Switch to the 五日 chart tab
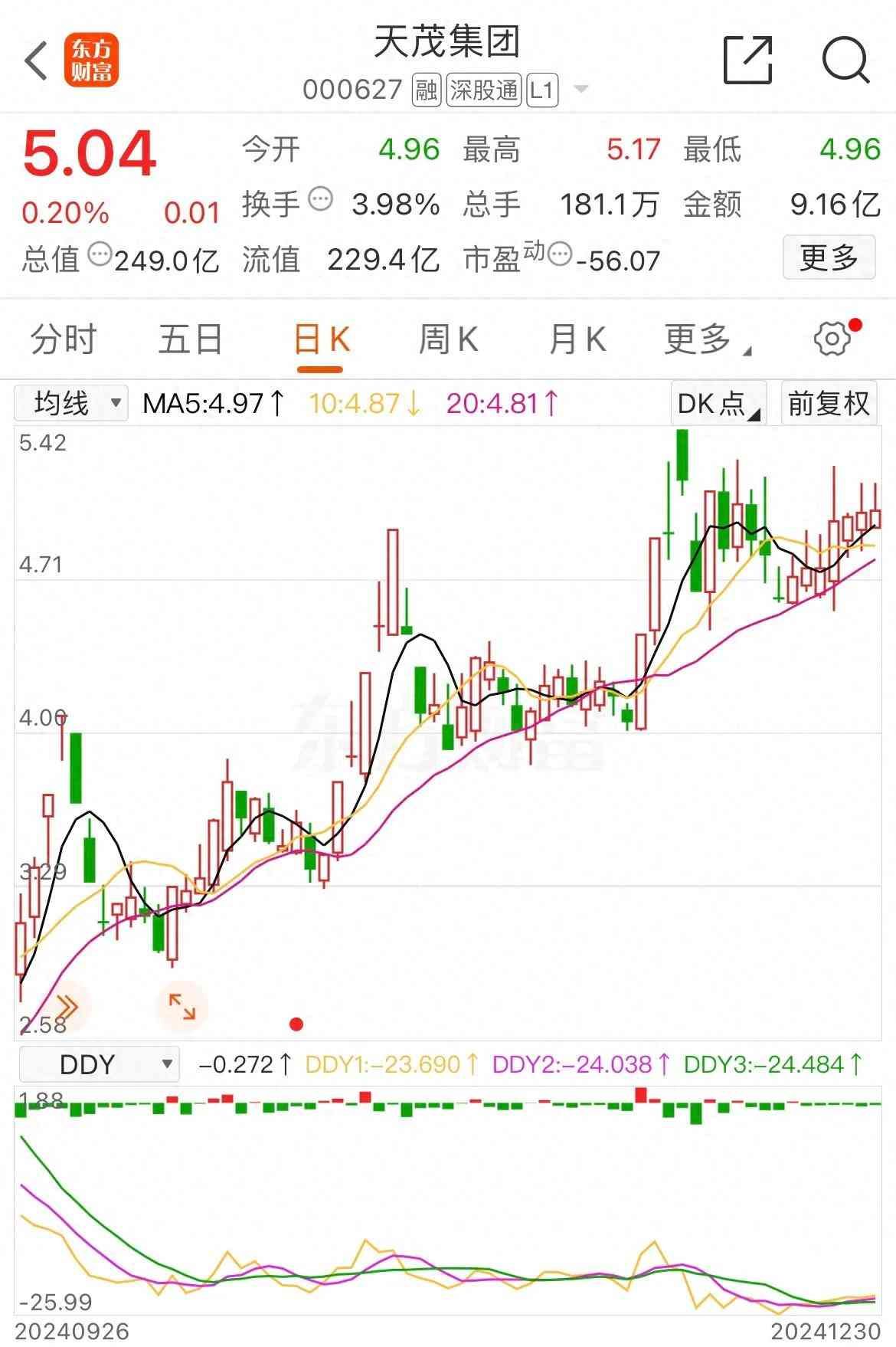The height and width of the screenshot is (1347, 896). coord(190,339)
